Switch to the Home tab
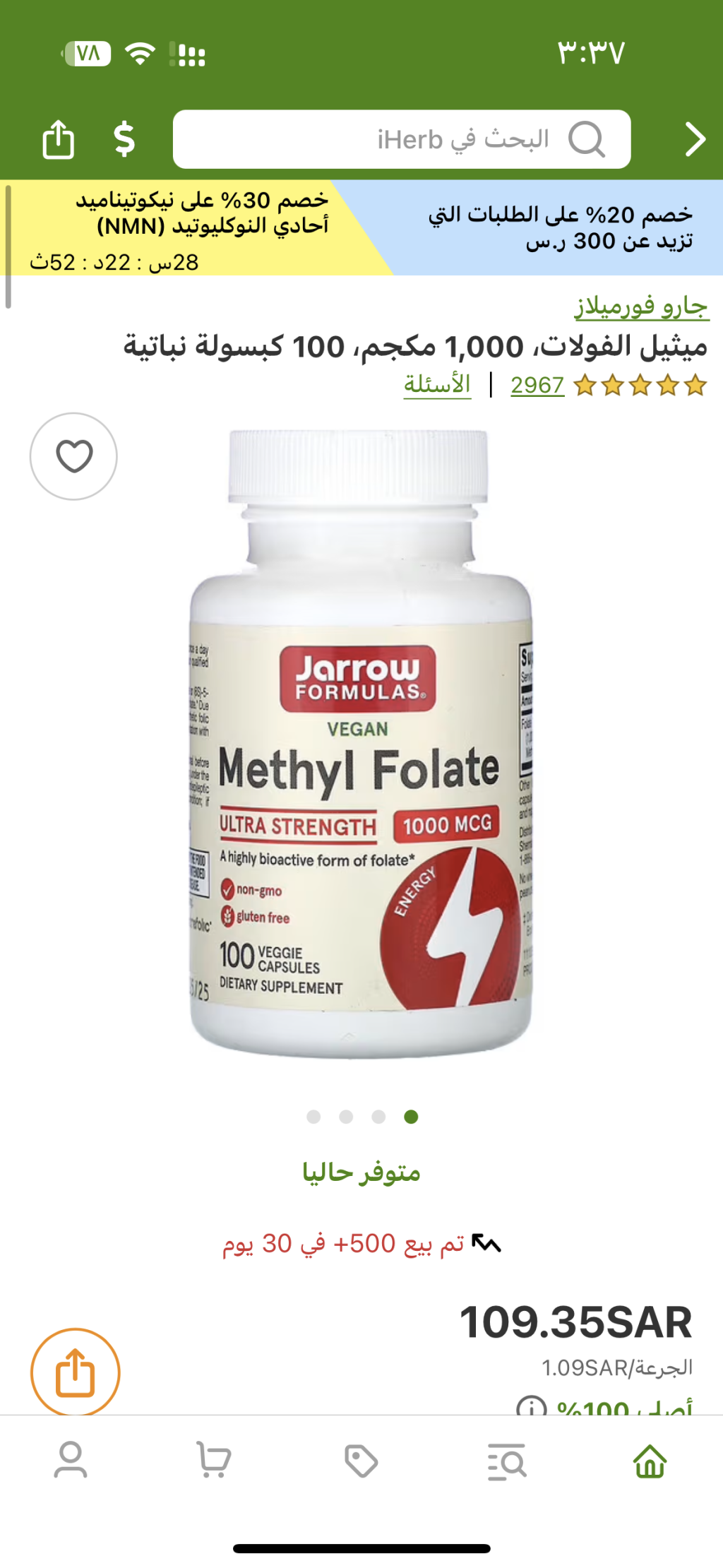Viewport: 723px width, 1568px height. [x=650, y=1461]
